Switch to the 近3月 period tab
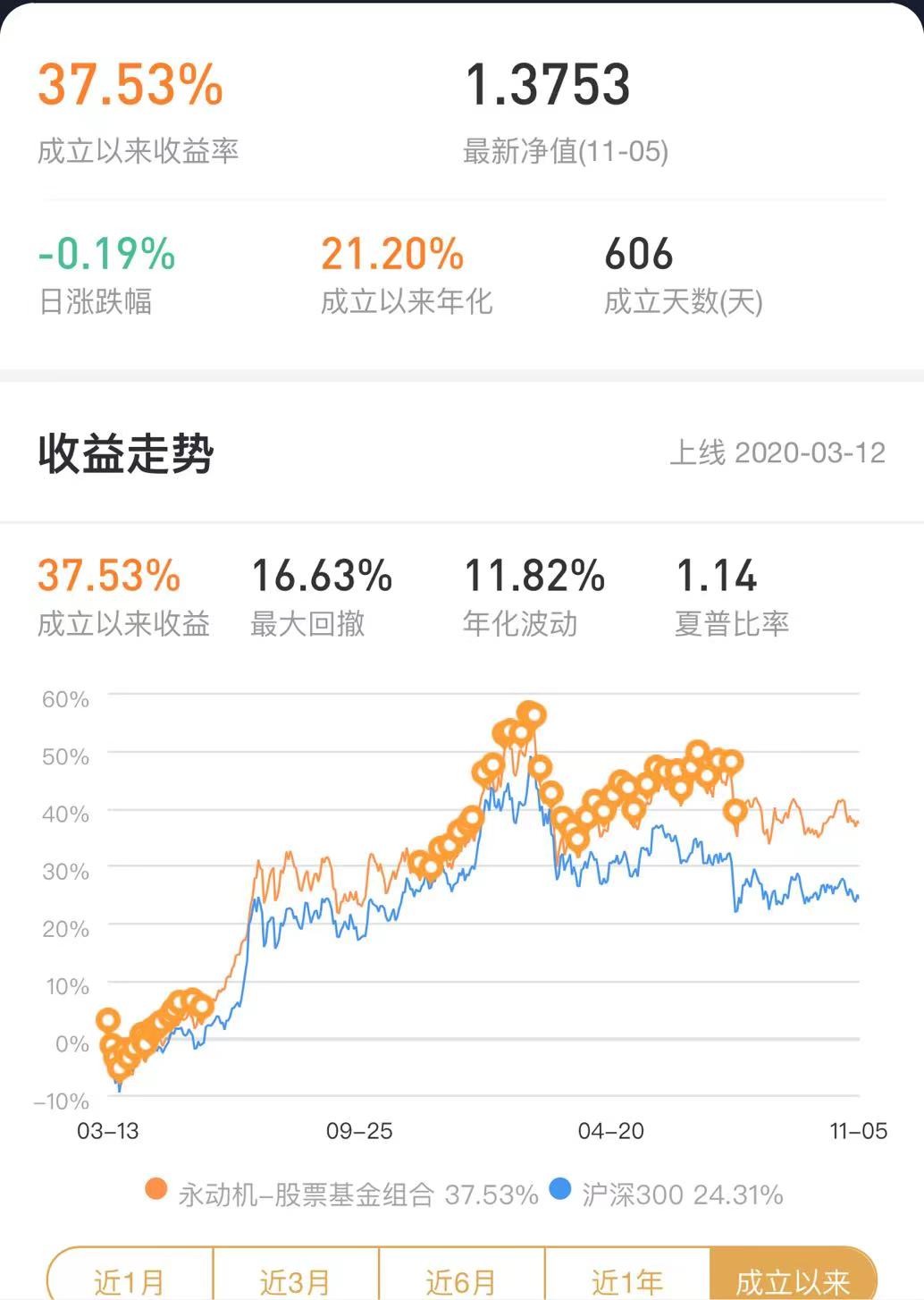 click(295, 1279)
